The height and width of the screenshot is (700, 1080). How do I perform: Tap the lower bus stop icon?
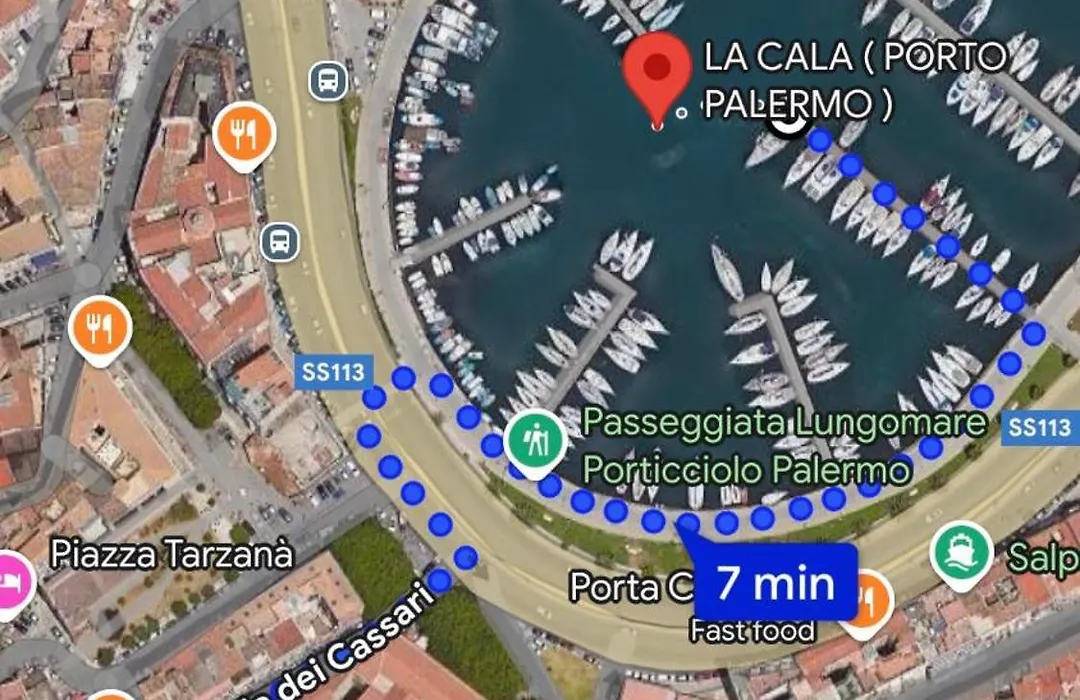tap(280, 241)
